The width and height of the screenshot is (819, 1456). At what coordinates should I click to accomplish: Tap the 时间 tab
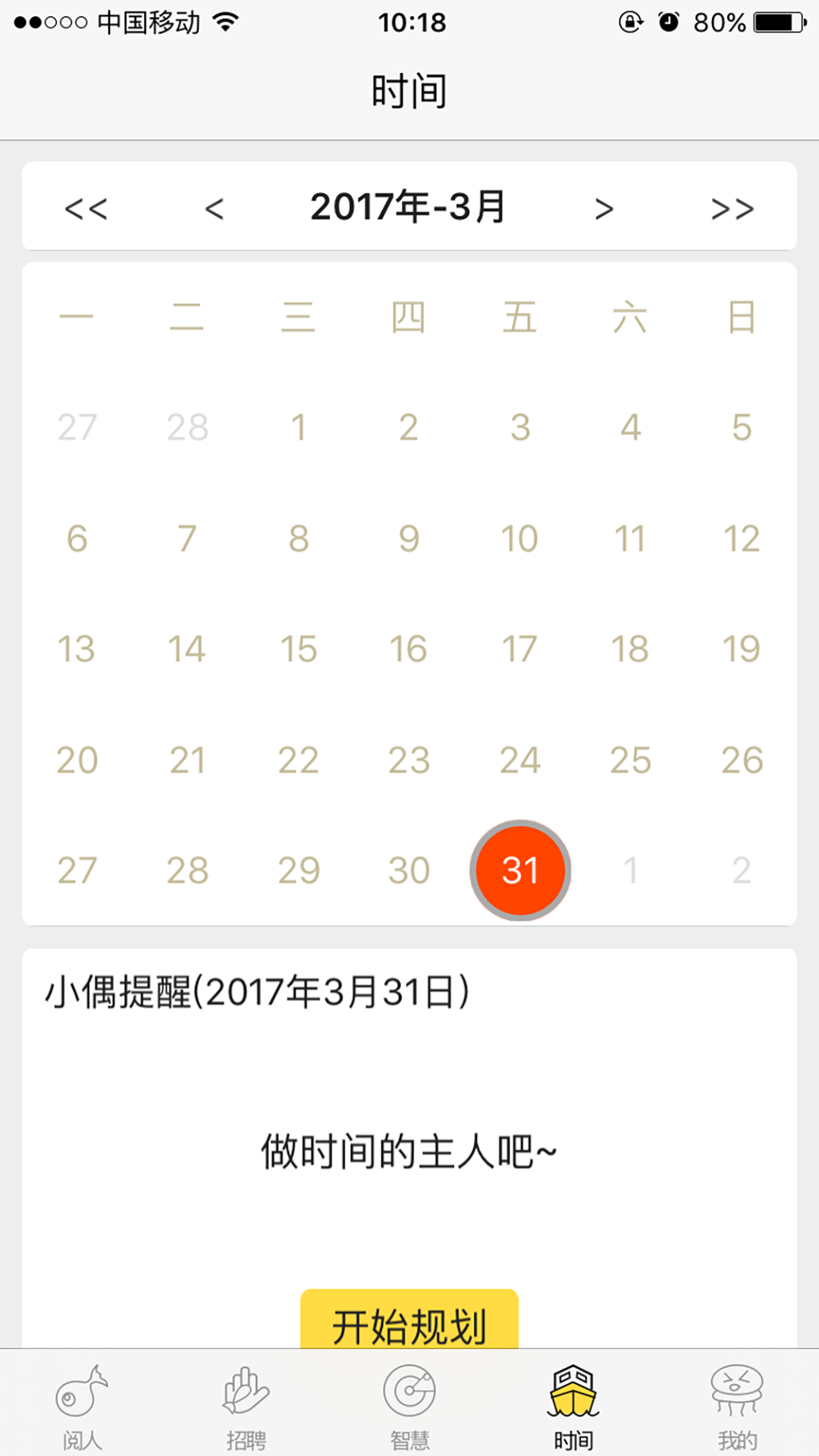click(573, 1407)
